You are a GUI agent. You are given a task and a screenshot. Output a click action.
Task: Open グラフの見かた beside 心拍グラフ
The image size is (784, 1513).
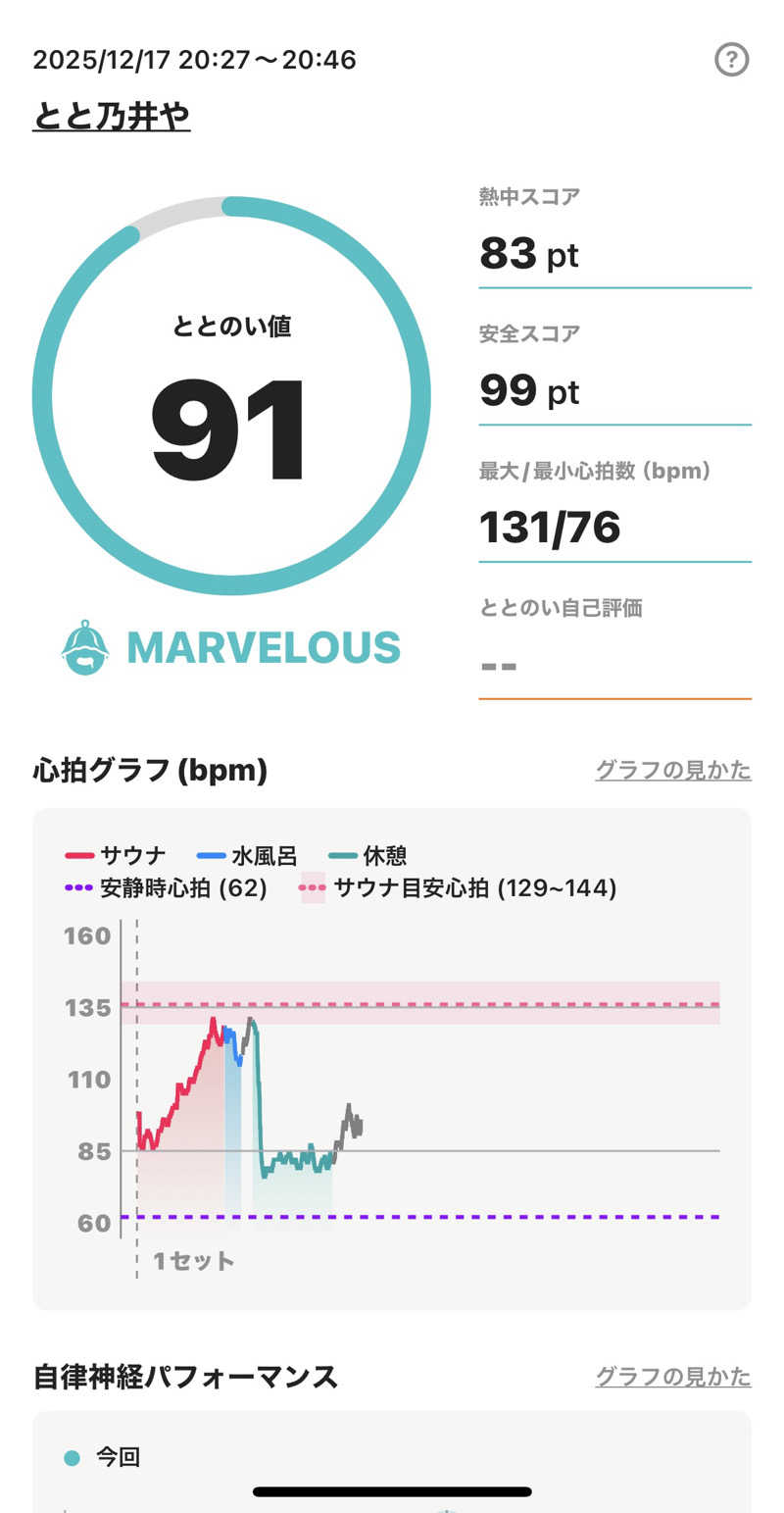pos(673,771)
